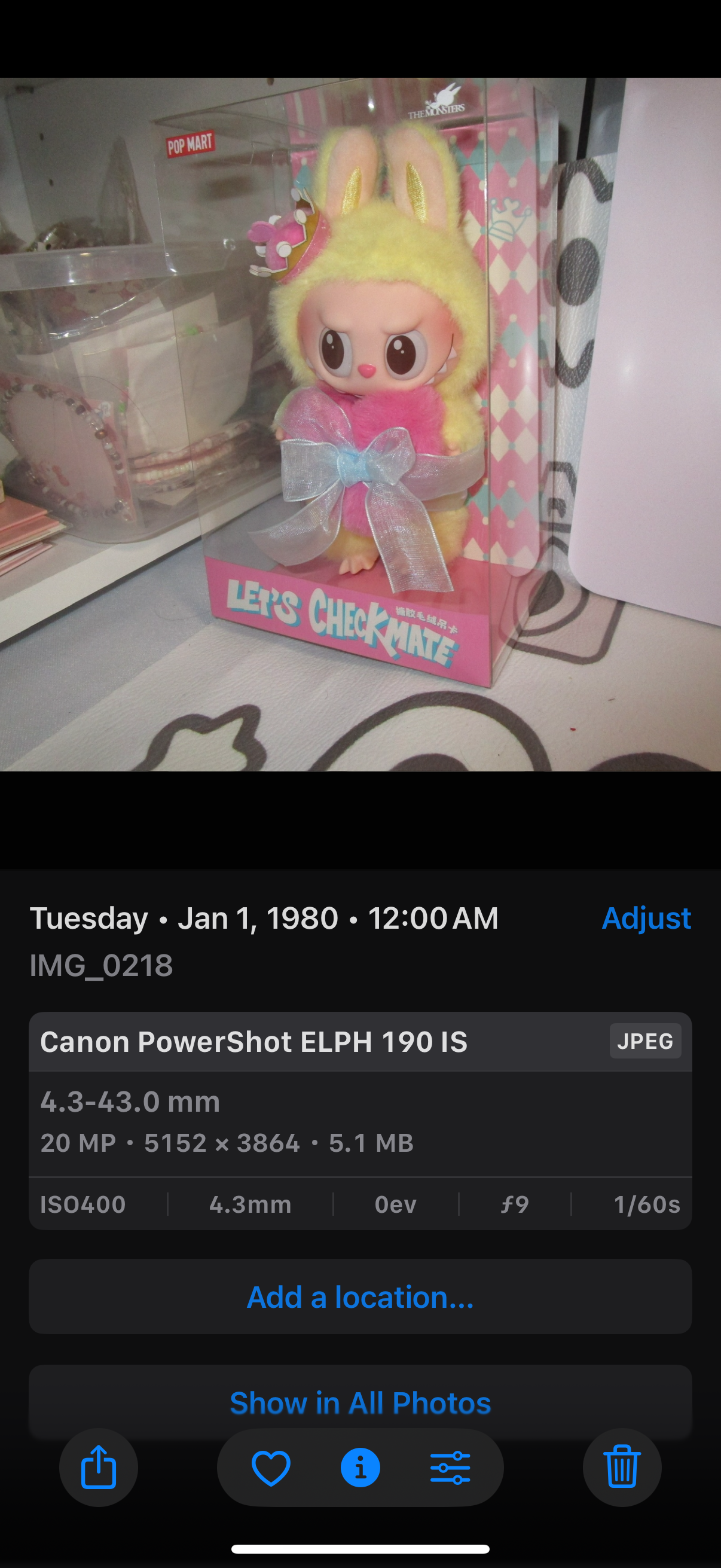Delete this photo with the trash icon
721x1568 pixels.
622,1468
